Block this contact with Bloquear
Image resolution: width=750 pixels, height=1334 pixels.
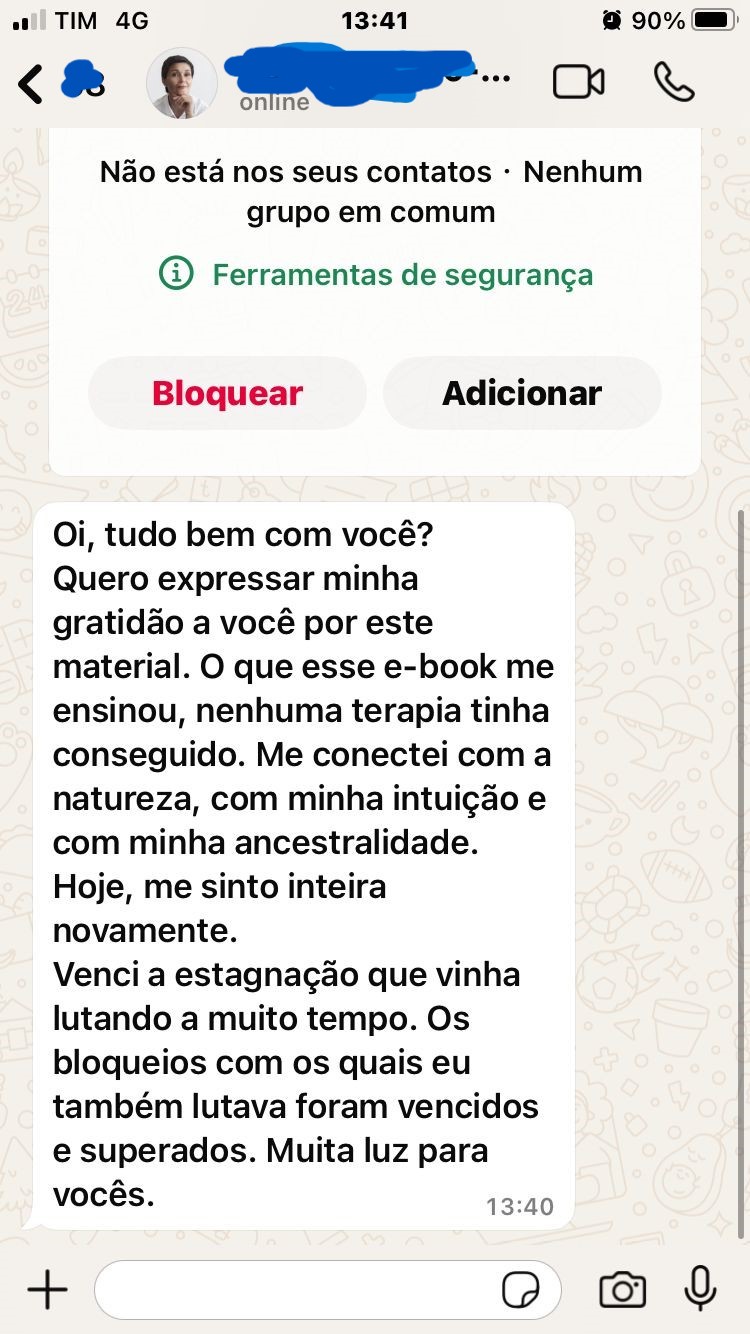[227, 393]
